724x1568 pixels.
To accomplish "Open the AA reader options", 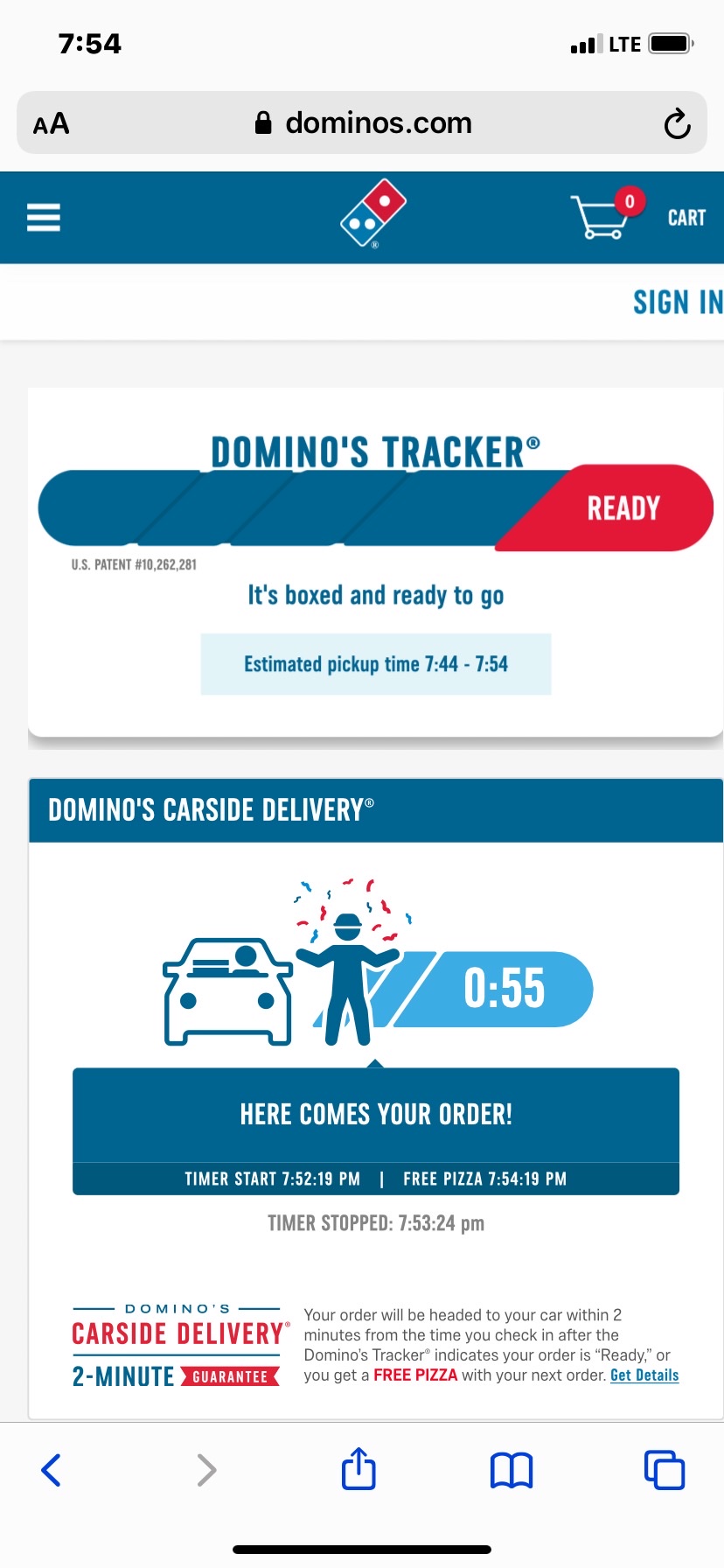I will 52,123.
